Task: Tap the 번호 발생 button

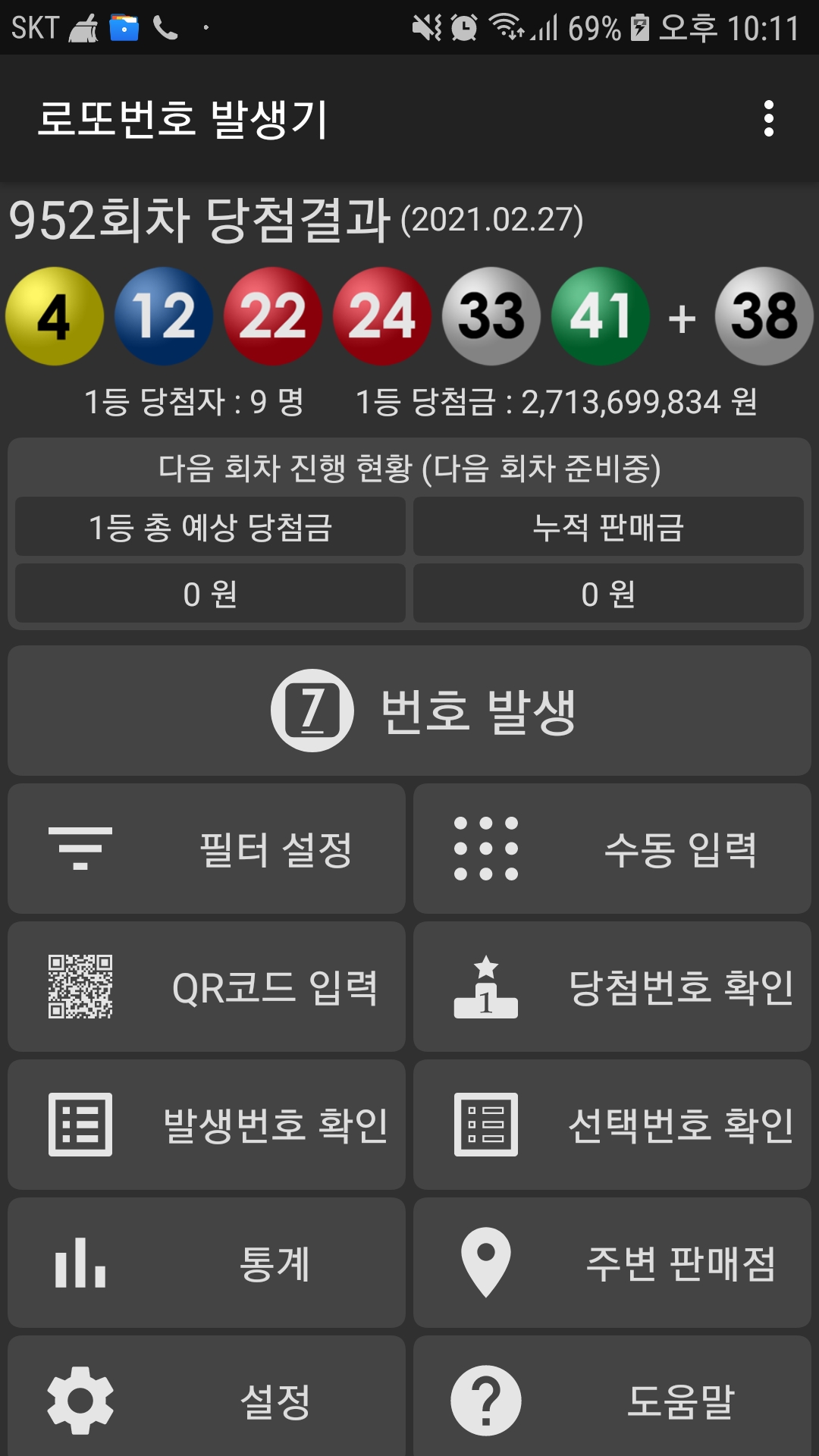Action: 409,711
